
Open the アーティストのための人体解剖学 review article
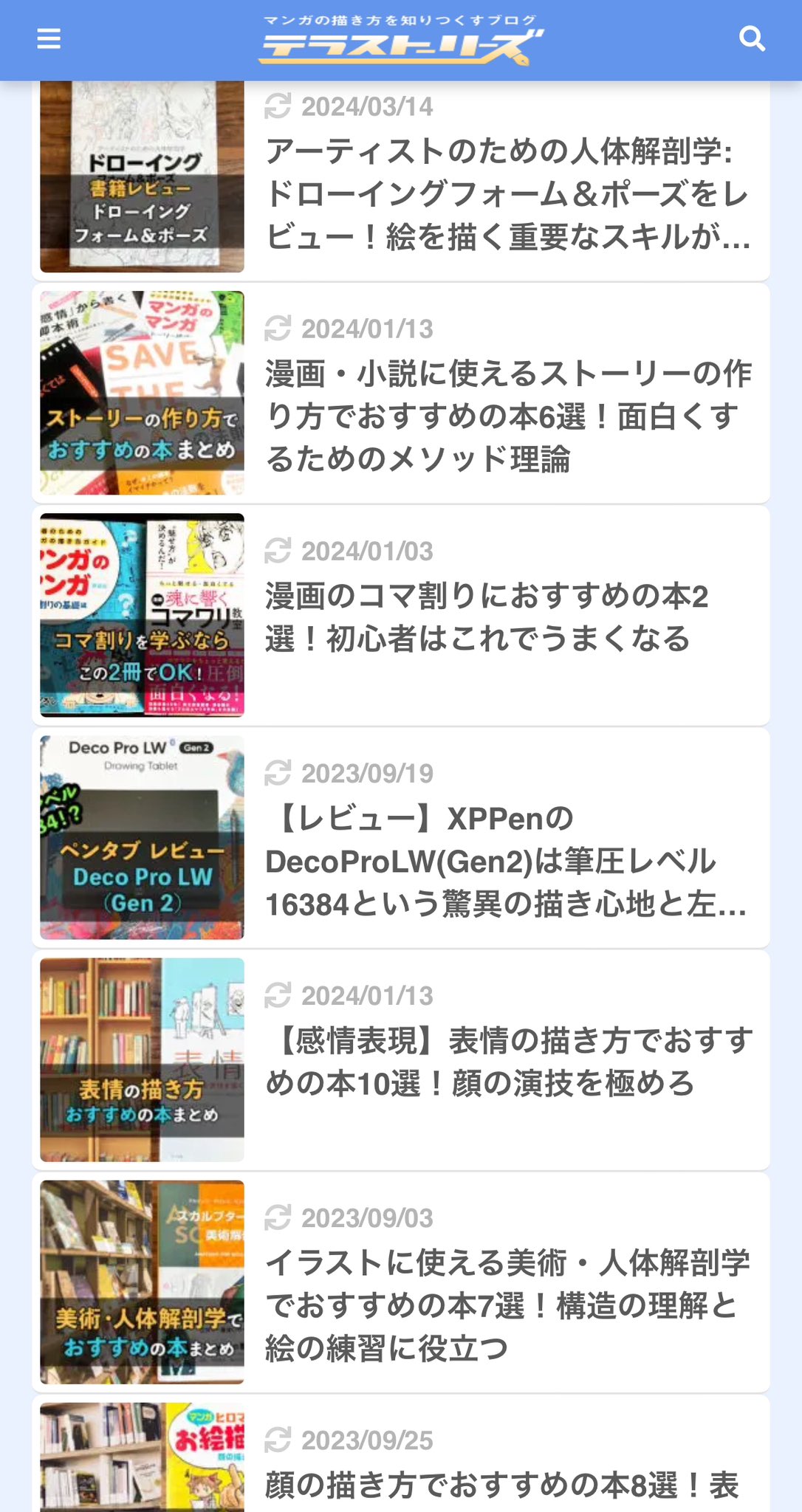[507, 193]
